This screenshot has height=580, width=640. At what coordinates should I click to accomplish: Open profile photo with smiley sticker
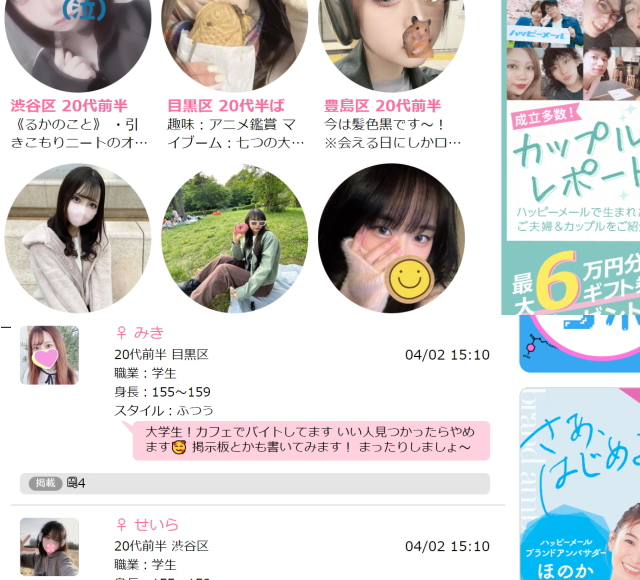point(391,238)
